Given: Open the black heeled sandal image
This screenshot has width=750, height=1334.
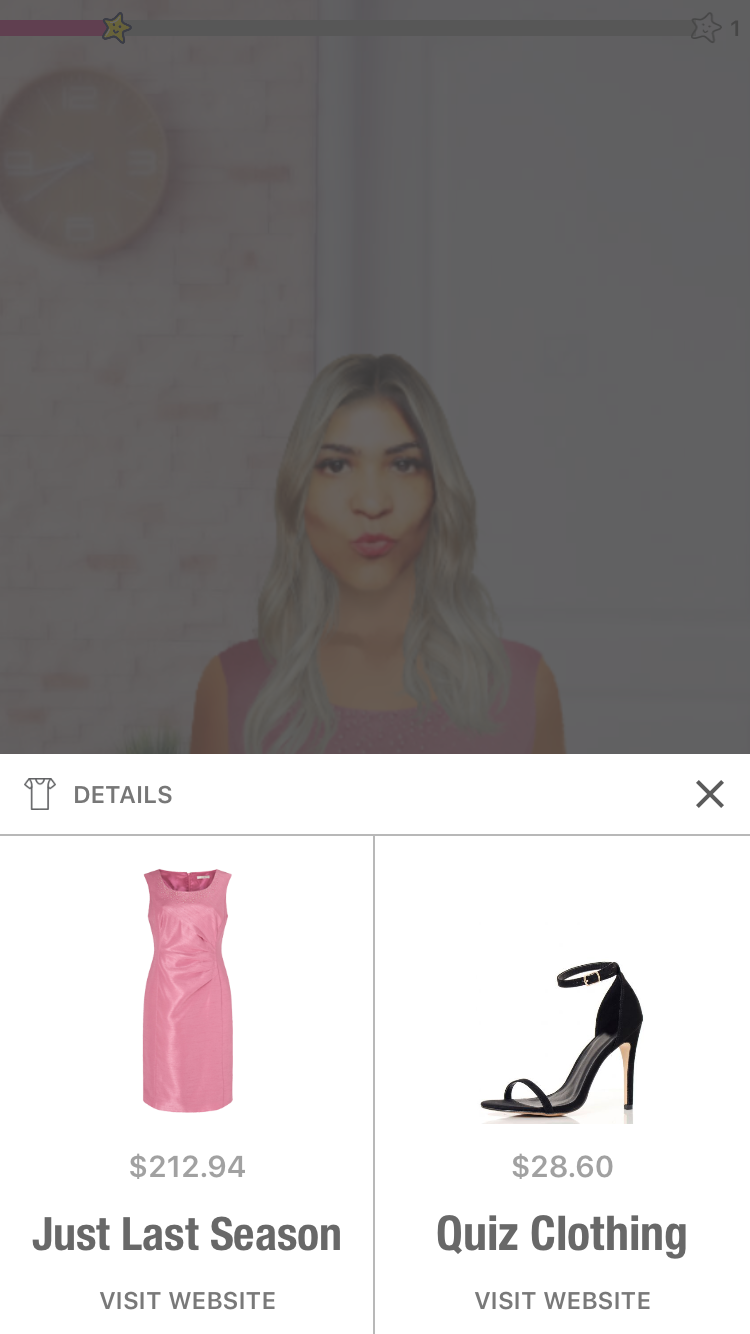Looking at the screenshot, I should (x=562, y=1040).
